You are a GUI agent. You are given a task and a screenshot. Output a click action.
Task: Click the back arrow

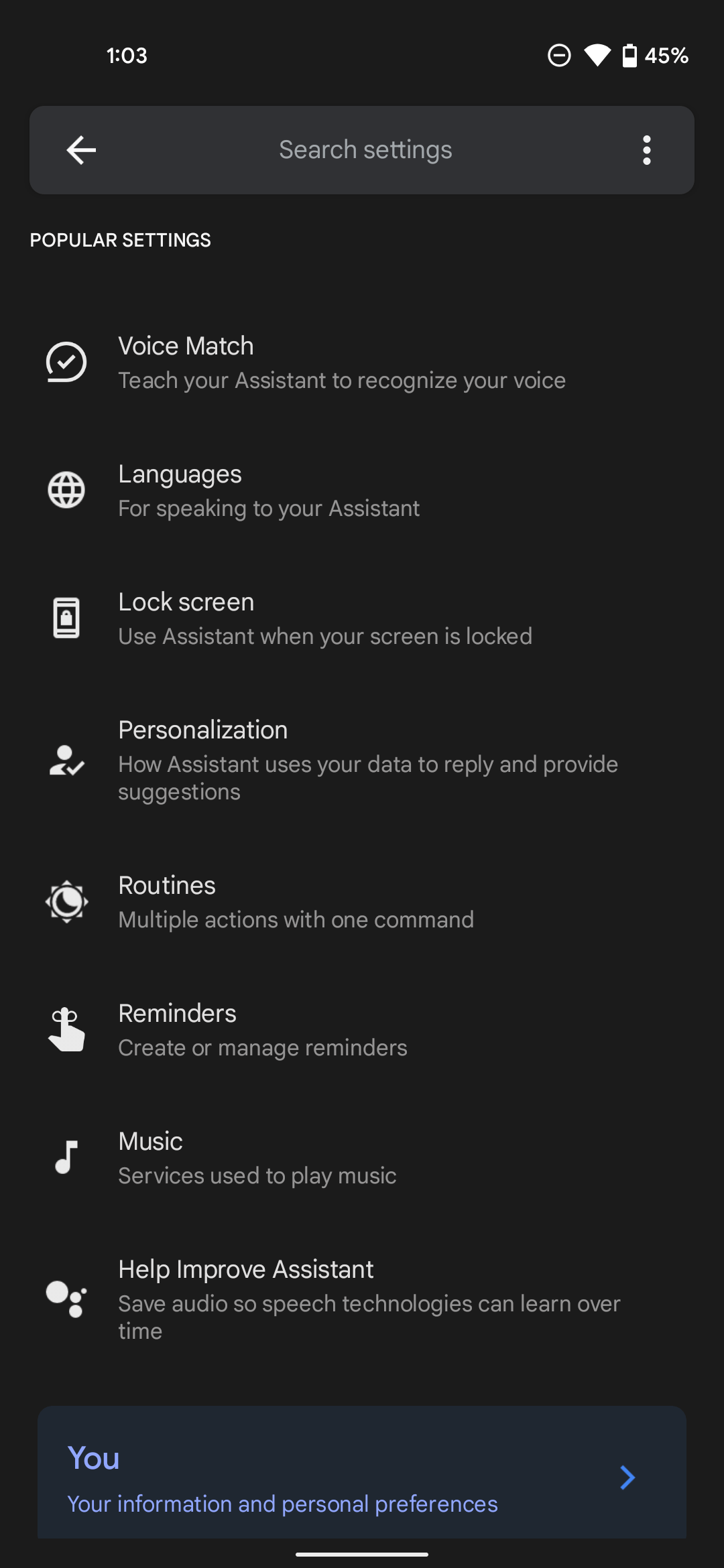(x=80, y=150)
